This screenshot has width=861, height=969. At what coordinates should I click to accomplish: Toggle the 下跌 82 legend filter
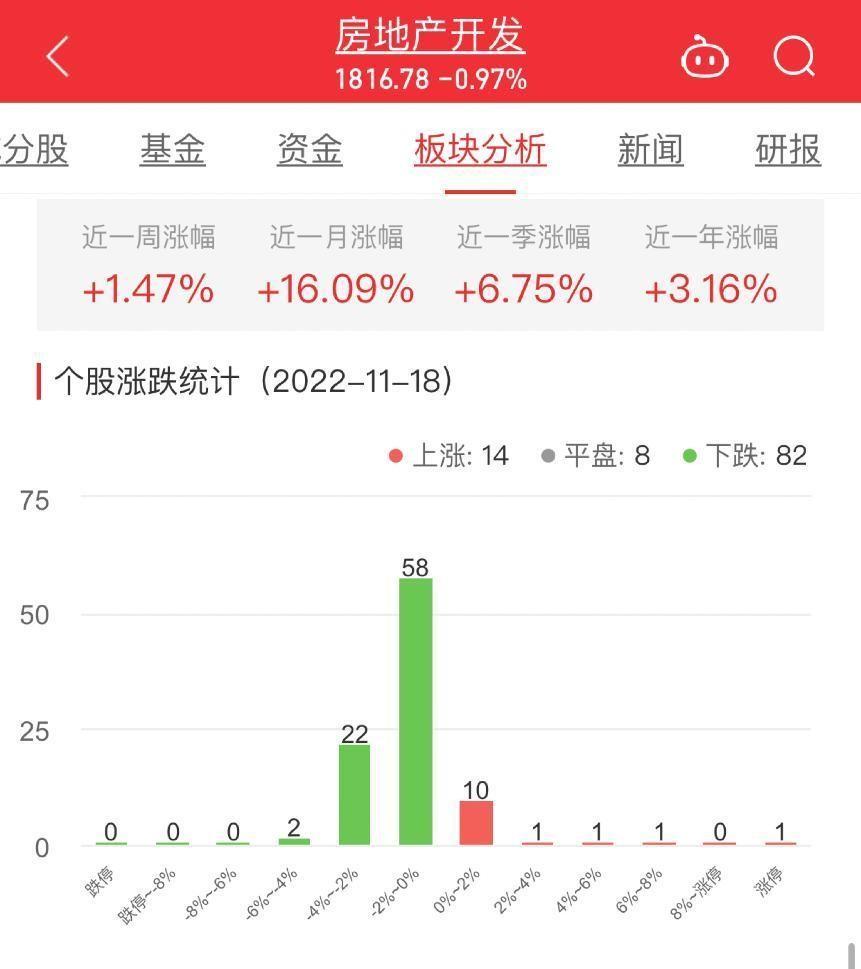pyautogui.click(x=746, y=455)
